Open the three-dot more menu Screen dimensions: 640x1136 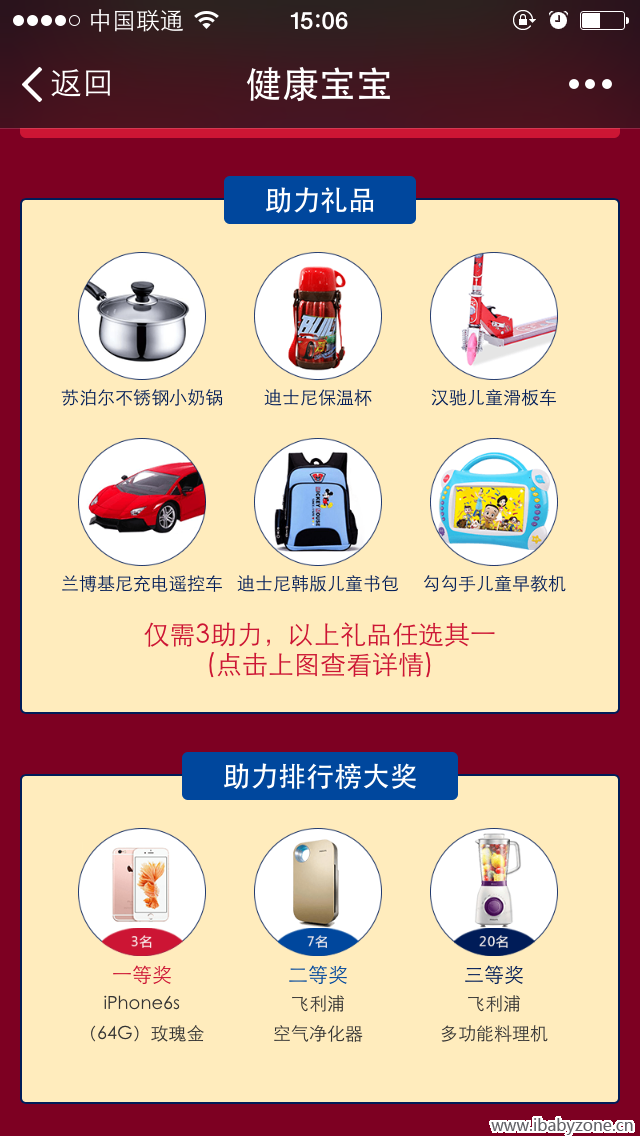[x=591, y=85]
